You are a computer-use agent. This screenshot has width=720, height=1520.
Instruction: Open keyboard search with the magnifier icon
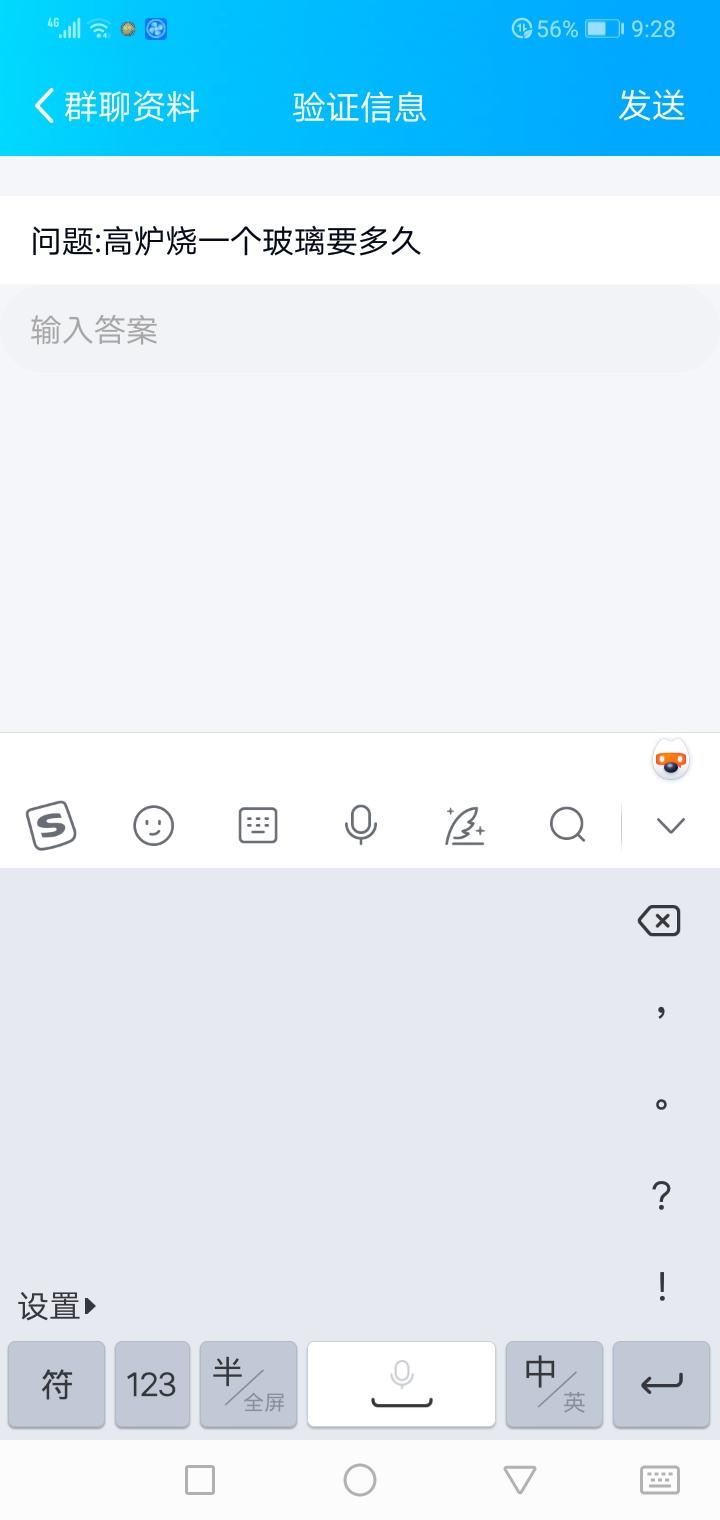567,825
